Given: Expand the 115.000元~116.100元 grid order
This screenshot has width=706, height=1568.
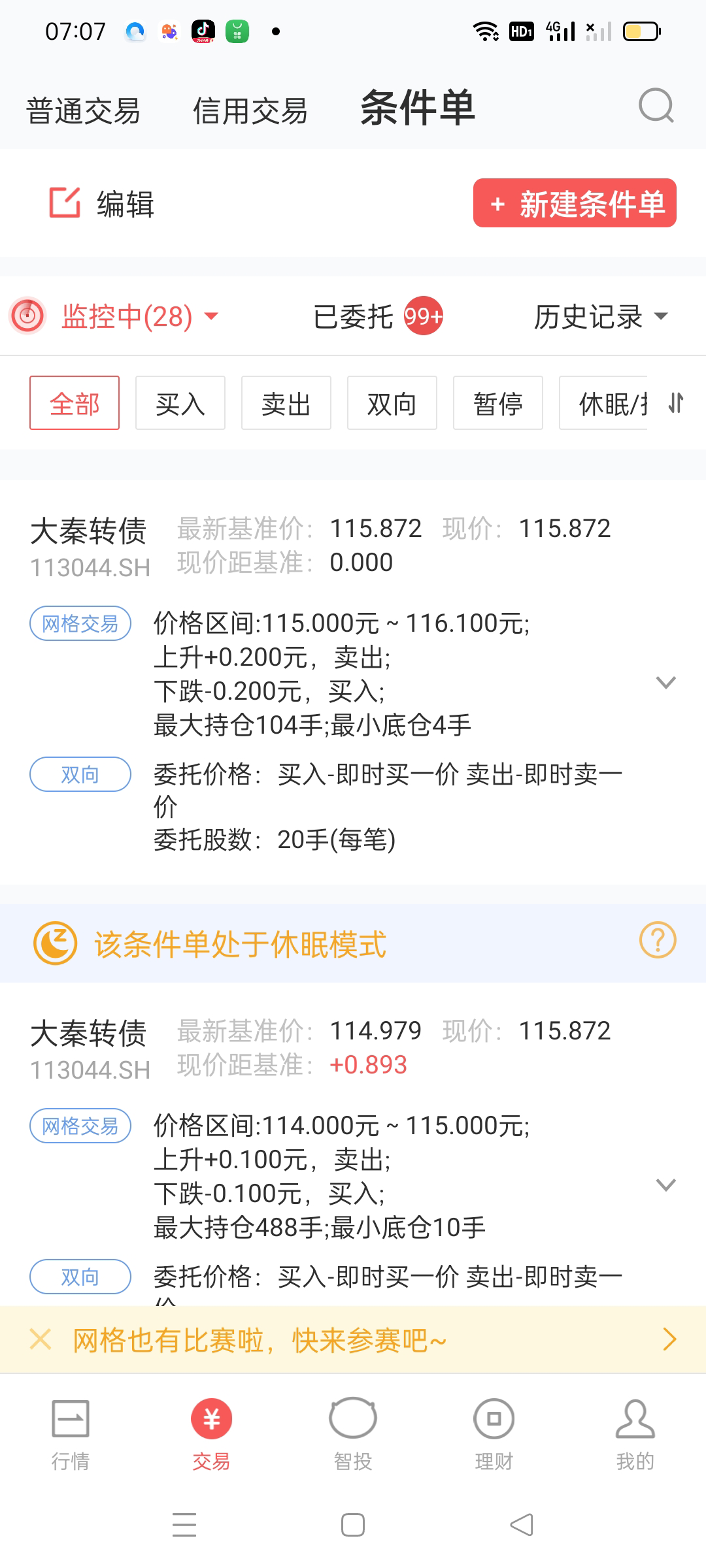Looking at the screenshot, I should [665, 683].
